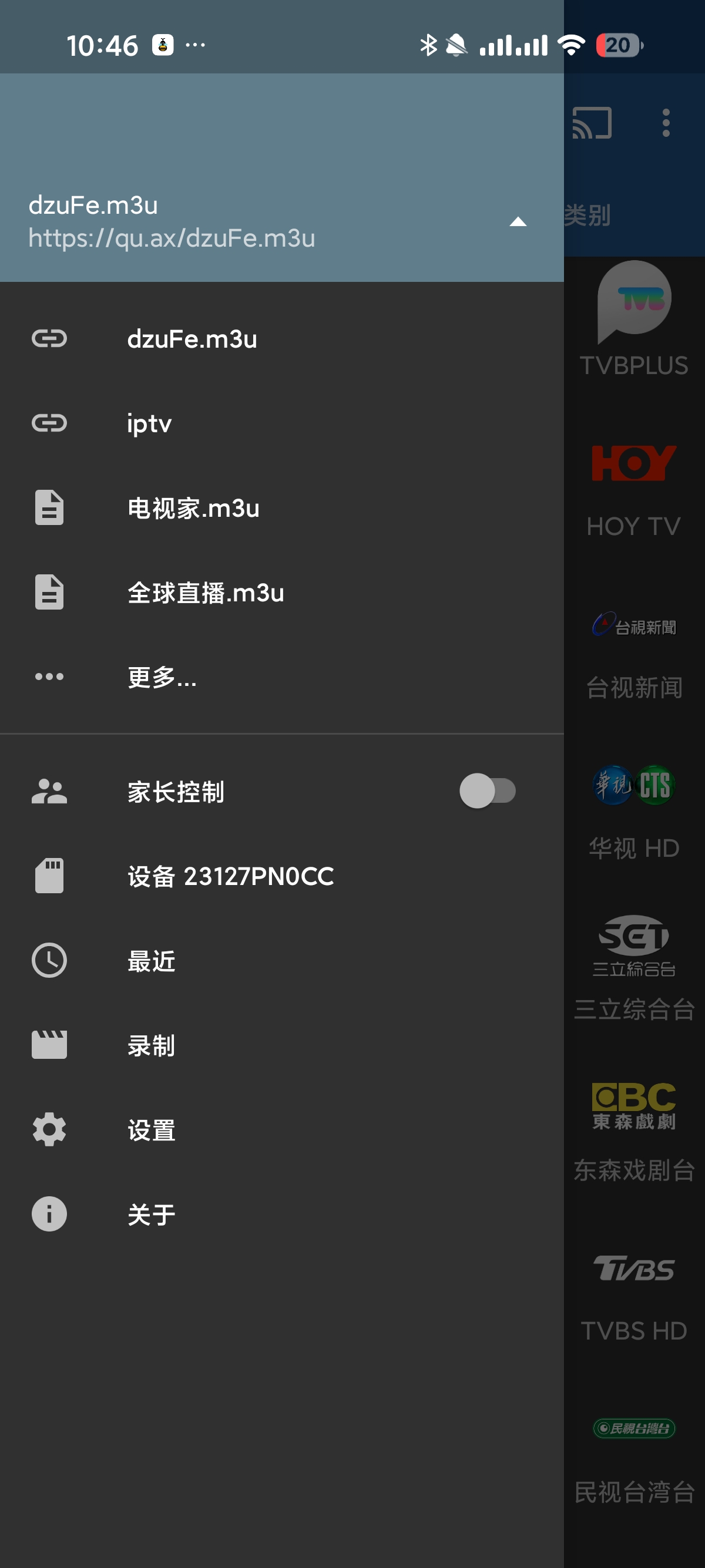Open the 全球直播.m3u playlist file

click(282, 593)
